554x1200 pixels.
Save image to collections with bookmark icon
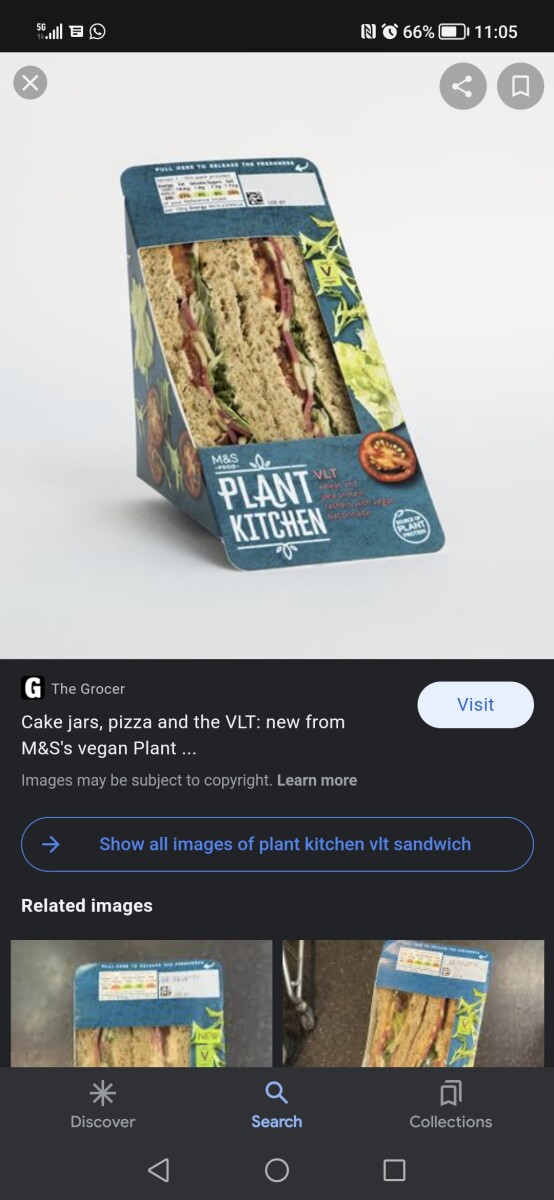[x=520, y=86]
